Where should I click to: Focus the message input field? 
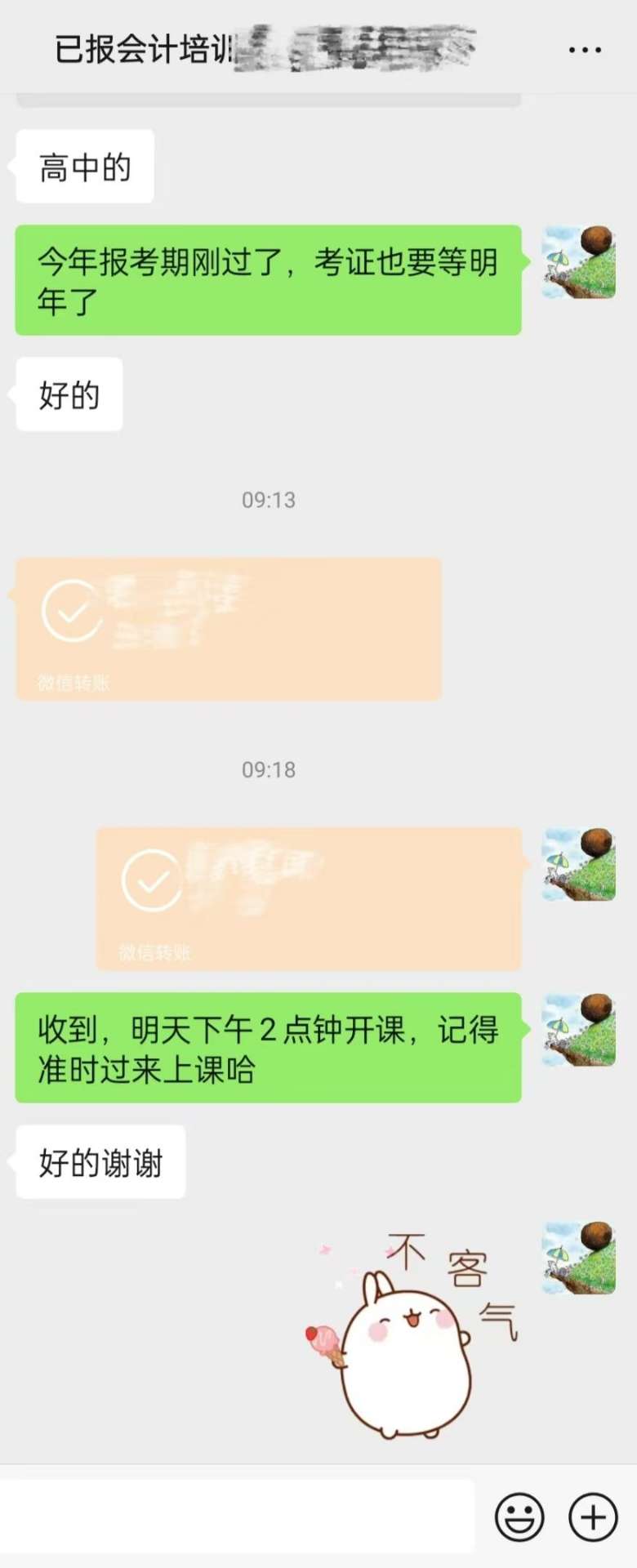237,1517
